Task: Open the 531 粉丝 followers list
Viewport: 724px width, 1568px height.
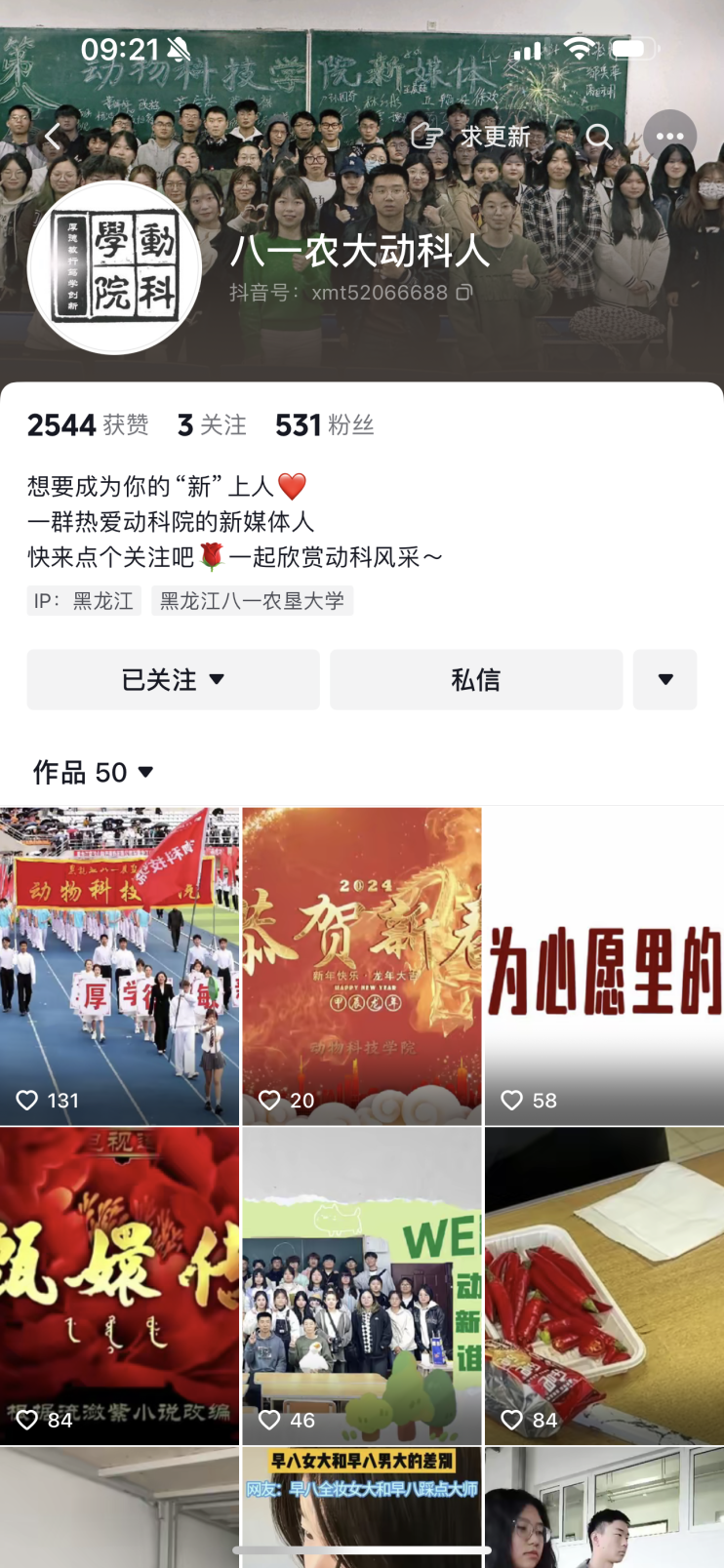Action: pos(324,425)
